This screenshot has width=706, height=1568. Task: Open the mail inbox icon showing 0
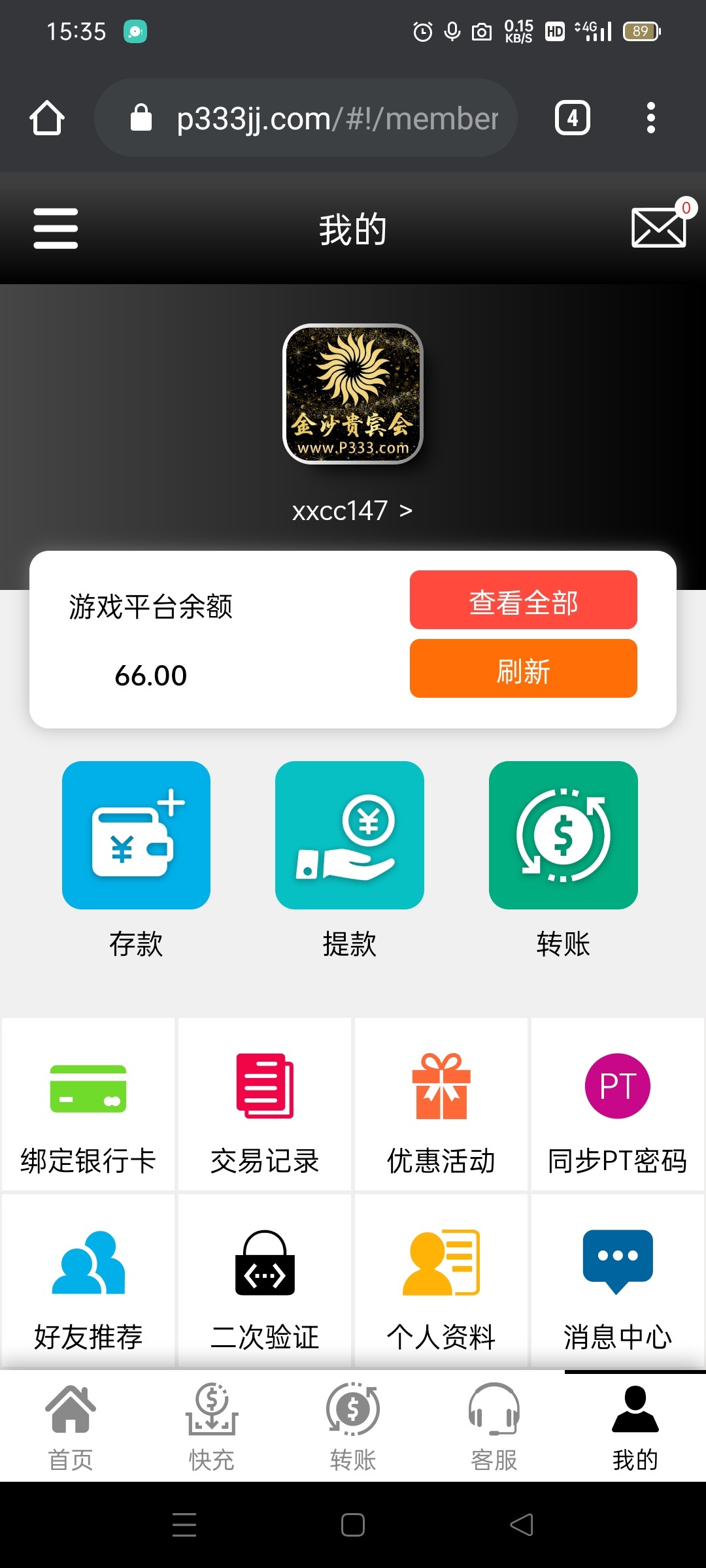click(657, 229)
